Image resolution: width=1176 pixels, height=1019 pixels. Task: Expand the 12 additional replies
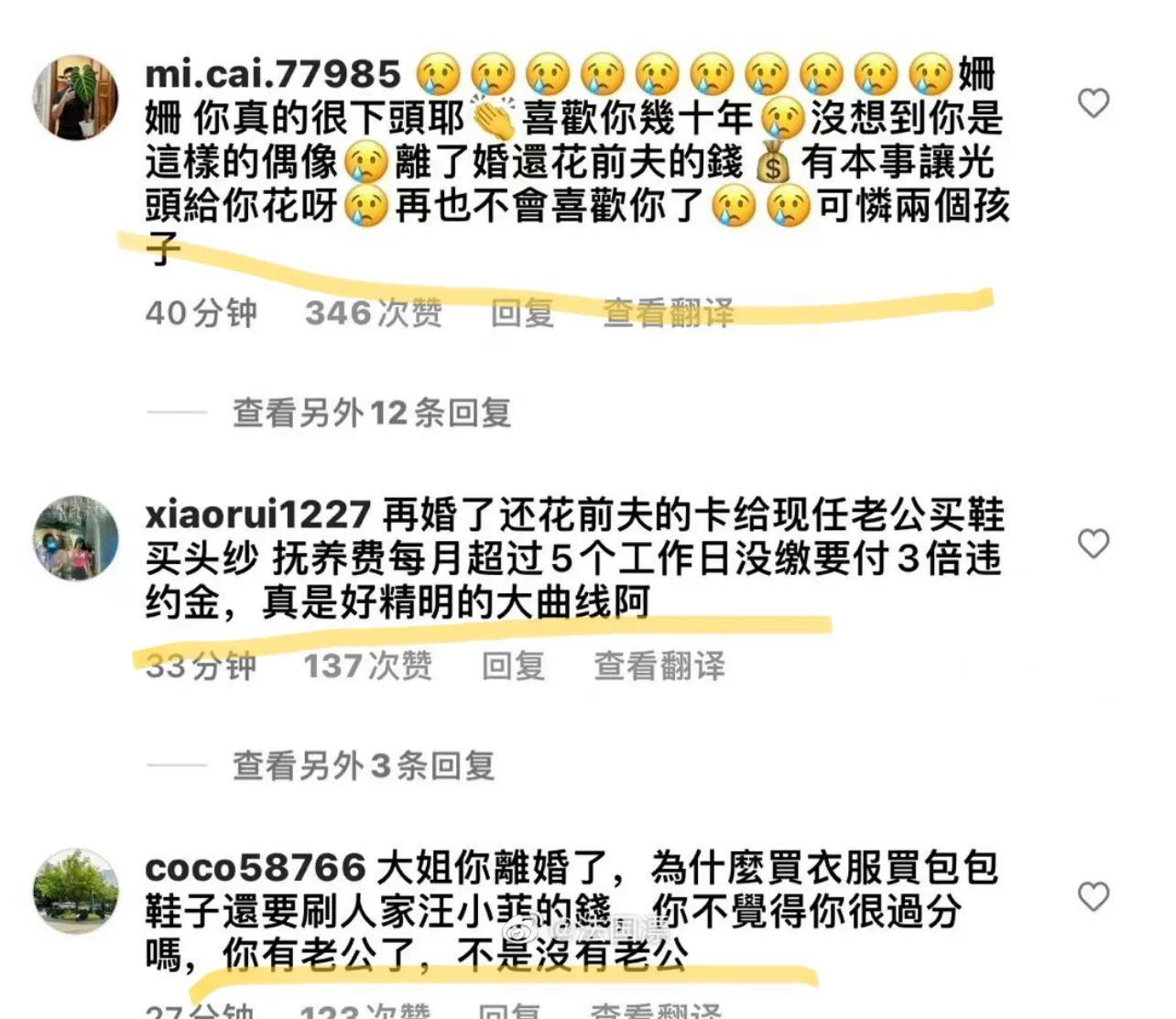click(x=371, y=413)
